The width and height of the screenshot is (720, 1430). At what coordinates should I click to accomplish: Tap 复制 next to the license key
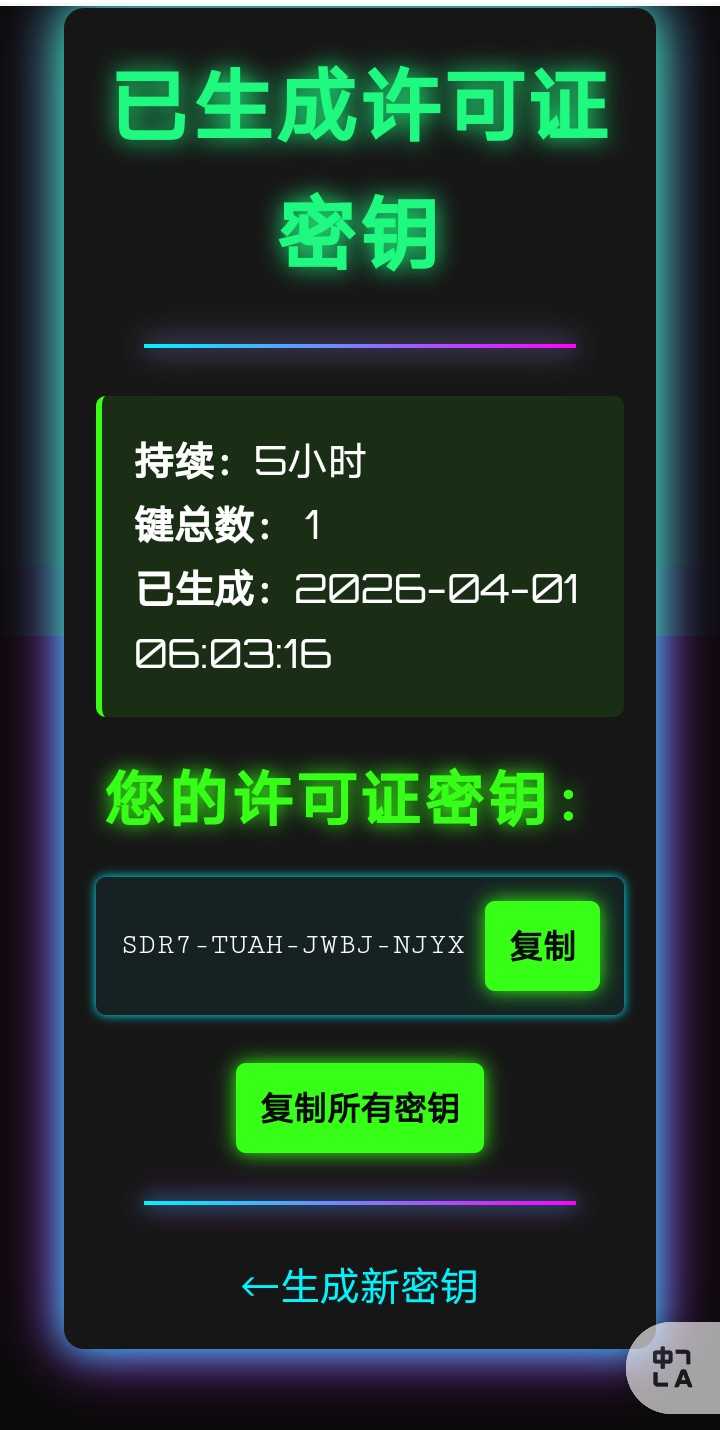(542, 945)
